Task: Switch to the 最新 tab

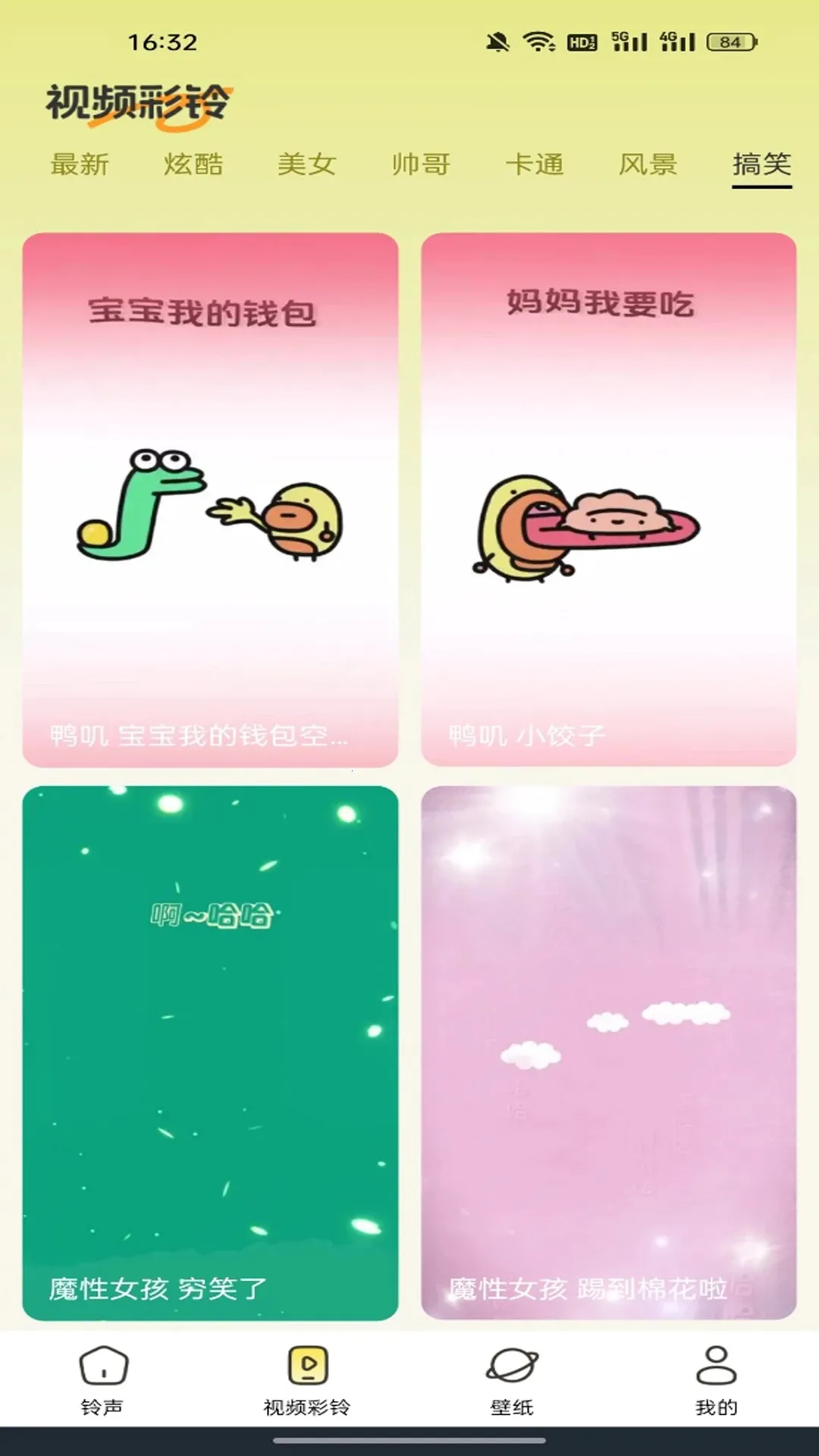Action: coord(80,164)
